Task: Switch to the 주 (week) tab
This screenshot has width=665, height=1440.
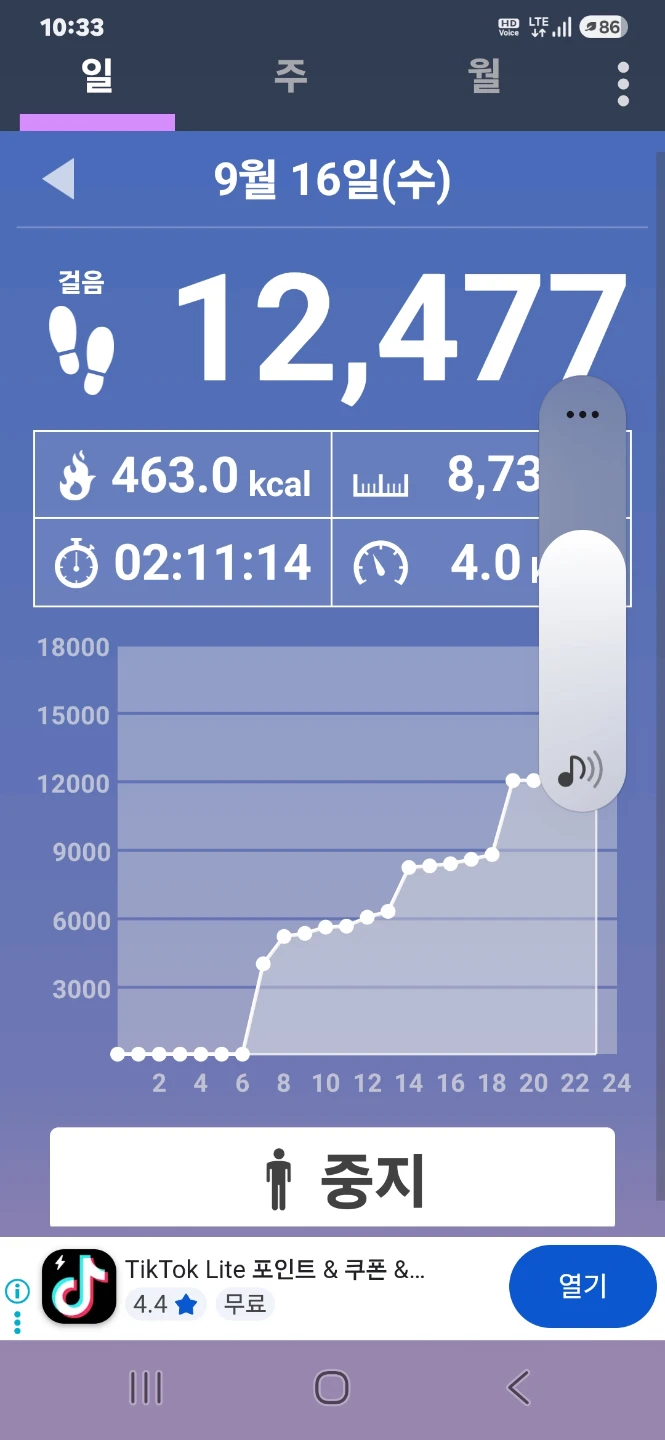Action: (x=290, y=77)
